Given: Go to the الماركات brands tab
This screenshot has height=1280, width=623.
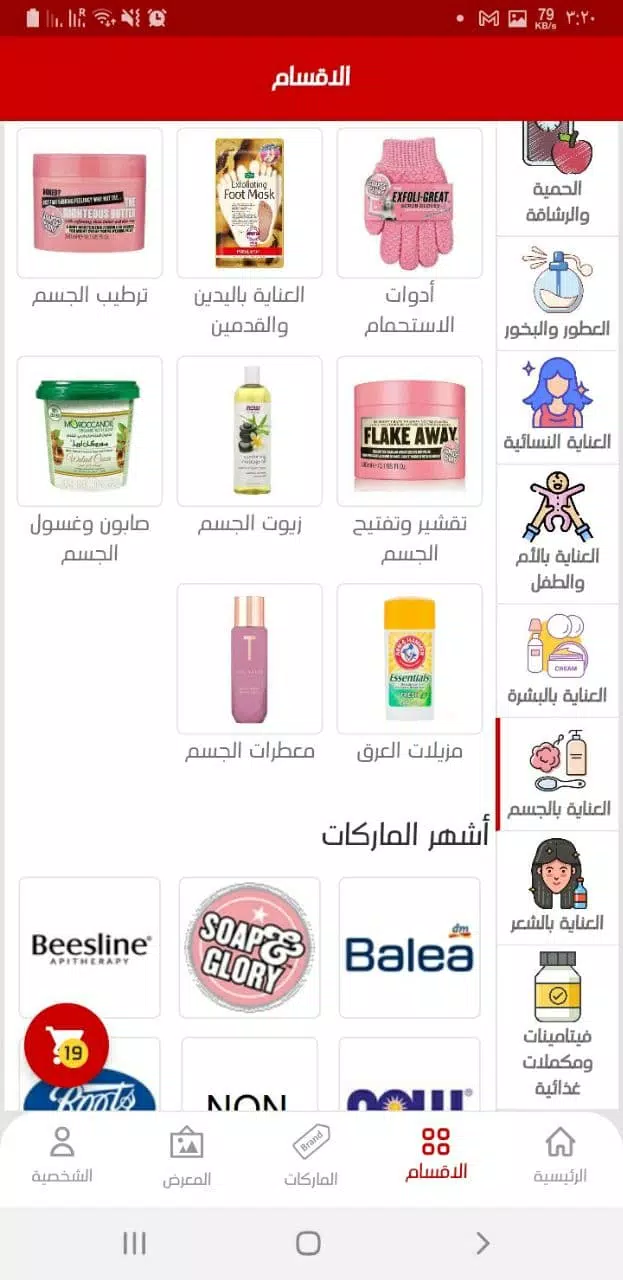Looking at the screenshot, I should click(311, 1155).
